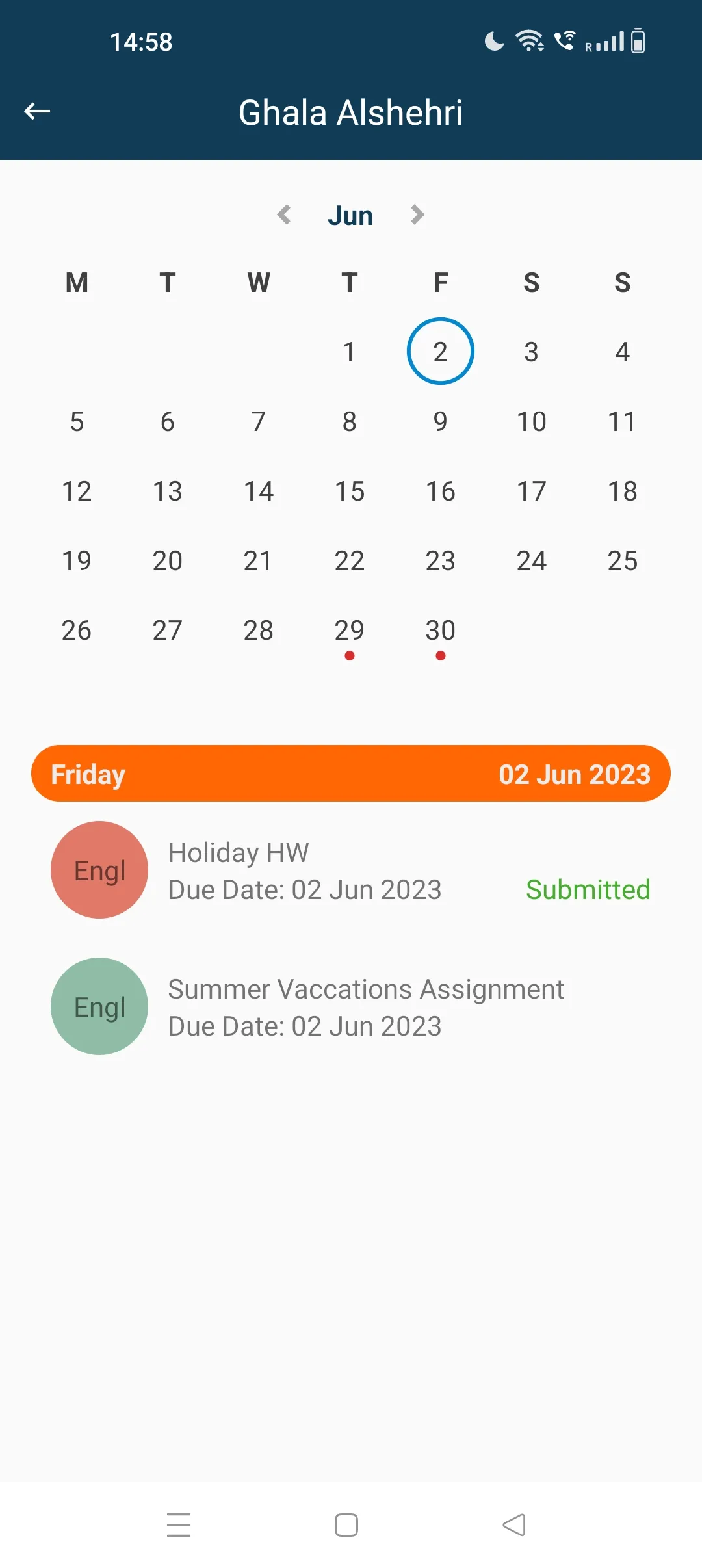Screen dimensions: 702x1568
Task: Advance to the next month
Action: [417, 215]
